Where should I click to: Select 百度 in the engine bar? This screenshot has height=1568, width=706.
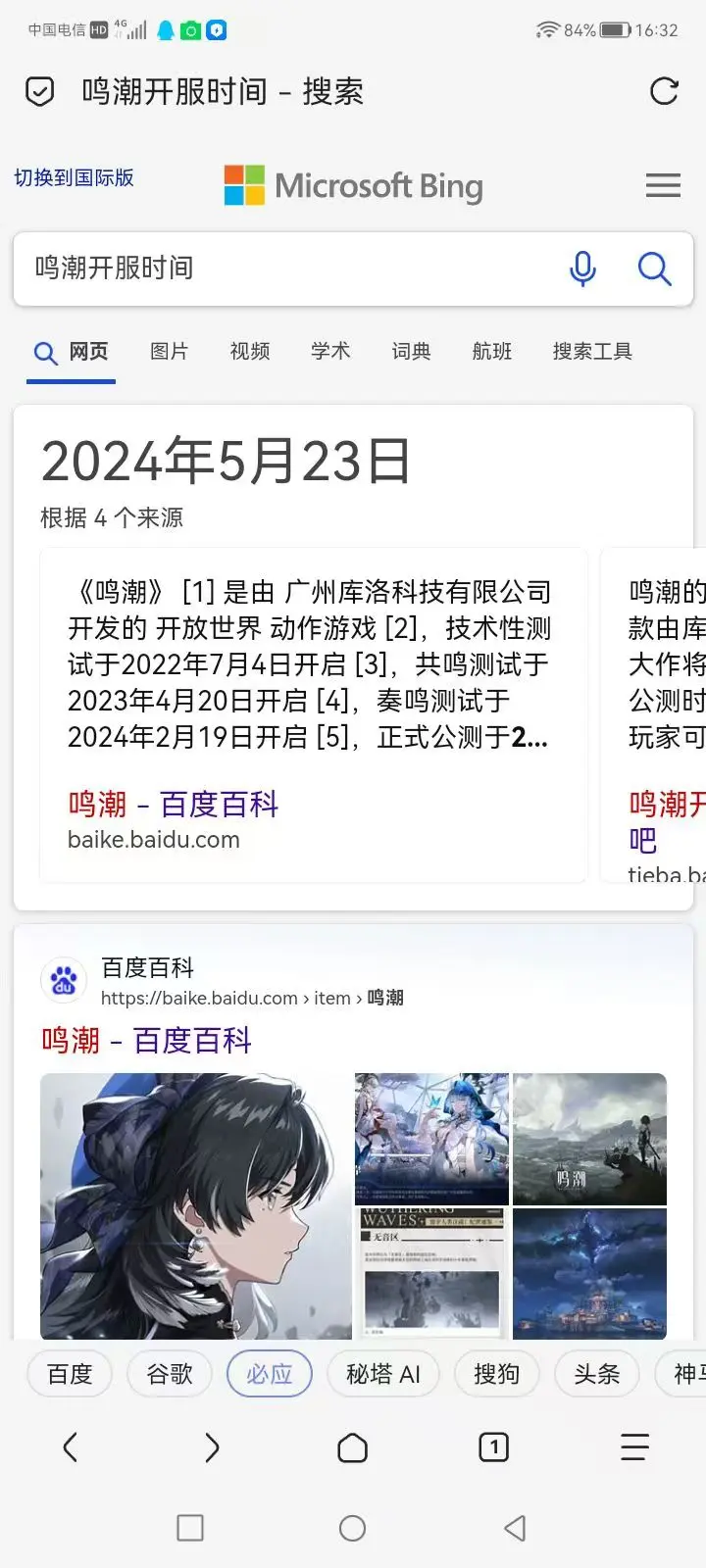[x=70, y=1373]
